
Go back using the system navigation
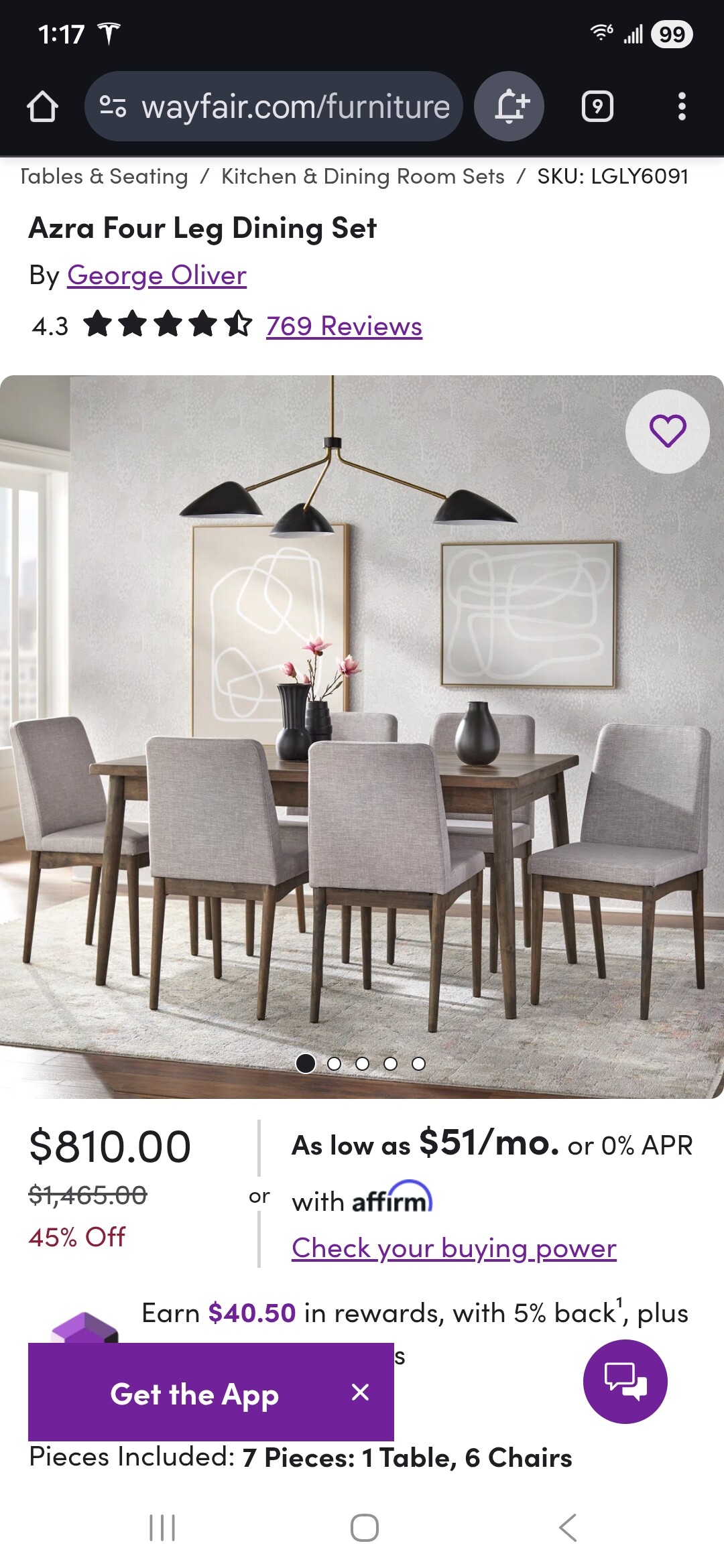point(567,1528)
